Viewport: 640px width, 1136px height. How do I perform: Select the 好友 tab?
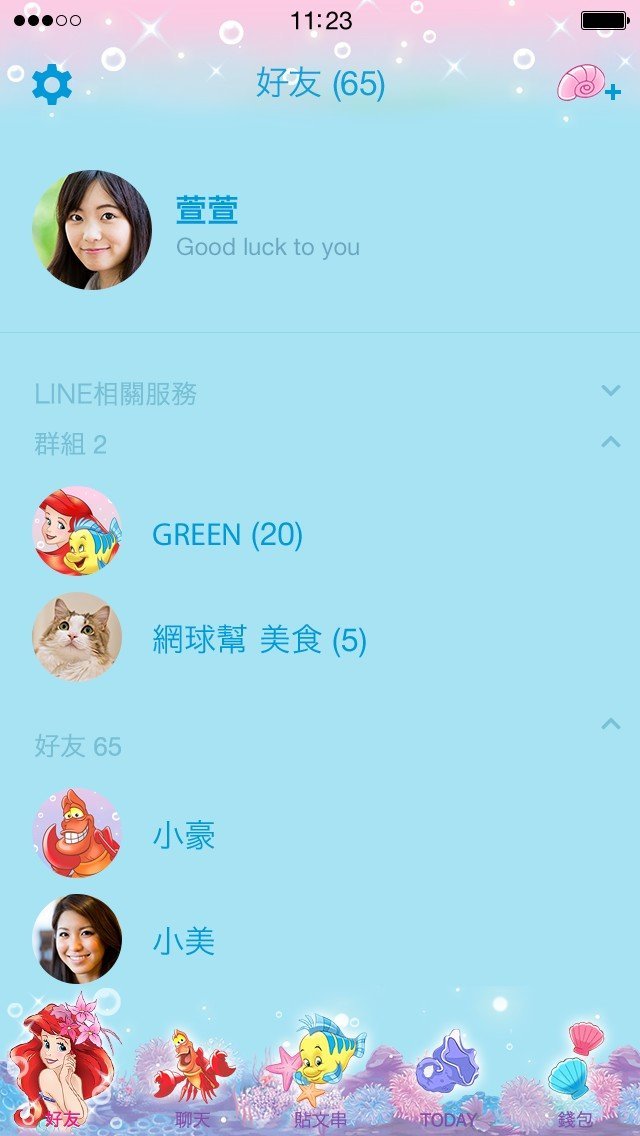62,1080
